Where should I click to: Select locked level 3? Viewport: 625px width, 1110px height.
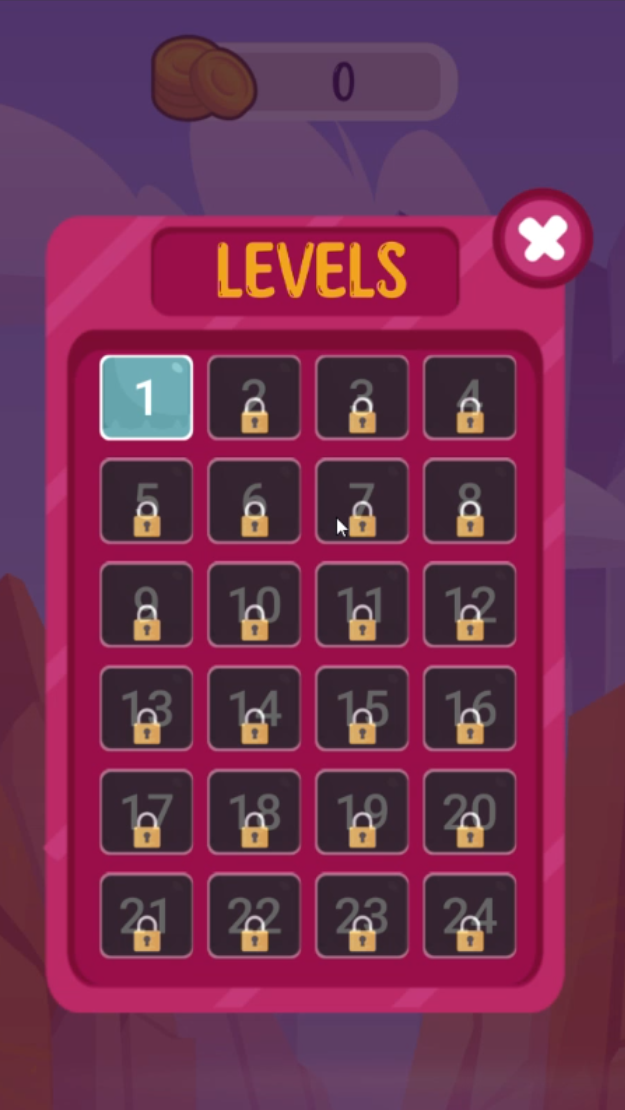tap(362, 397)
